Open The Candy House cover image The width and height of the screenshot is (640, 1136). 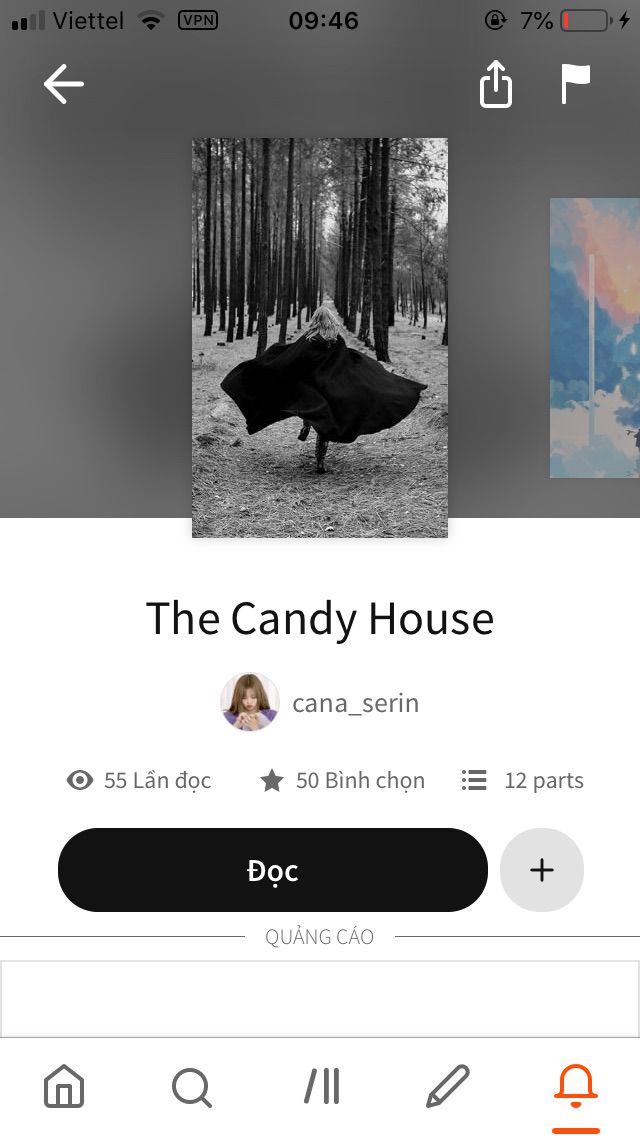coord(320,337)
